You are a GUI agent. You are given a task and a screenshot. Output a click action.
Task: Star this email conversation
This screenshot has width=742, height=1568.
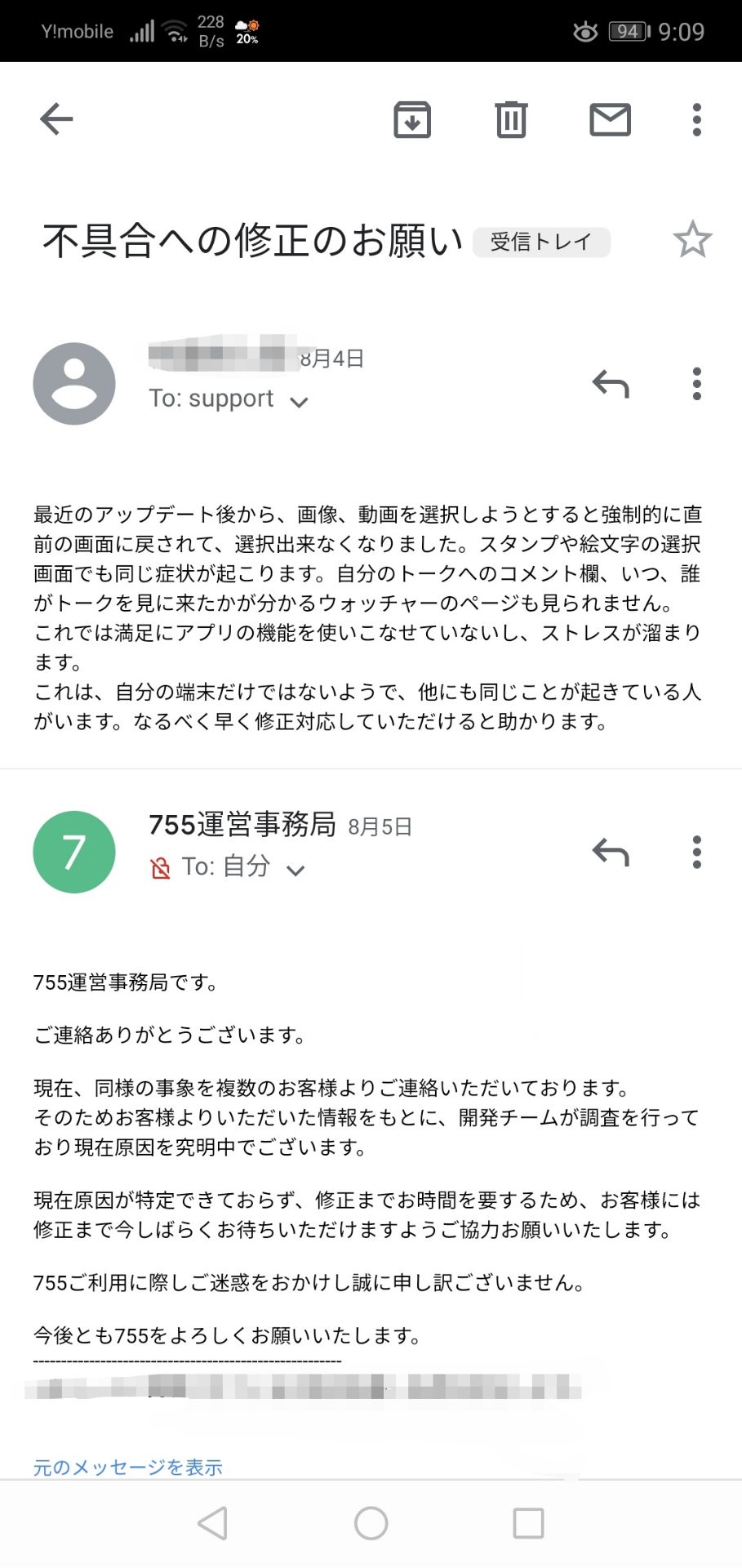point(692,240)
